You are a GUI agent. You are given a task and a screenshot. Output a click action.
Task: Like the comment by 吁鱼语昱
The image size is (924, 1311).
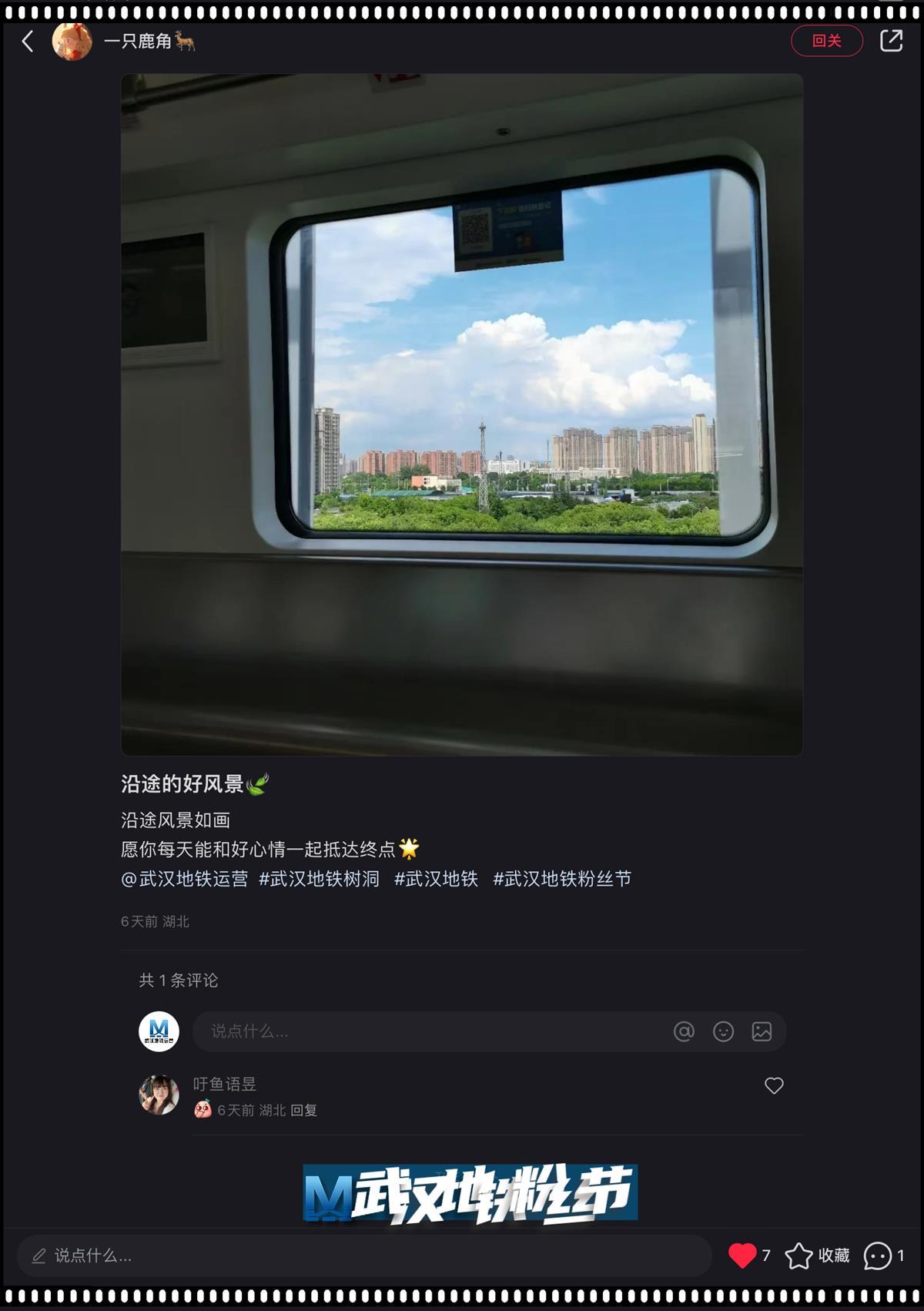774,1085
